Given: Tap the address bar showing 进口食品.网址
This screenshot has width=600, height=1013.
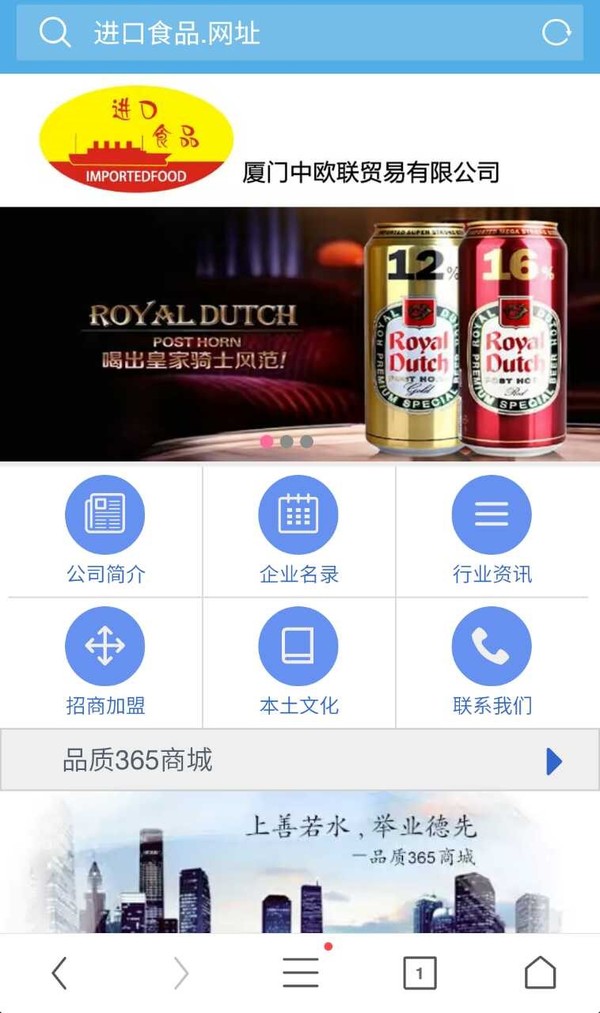Looking at the screenshot, I should [280, 33].
